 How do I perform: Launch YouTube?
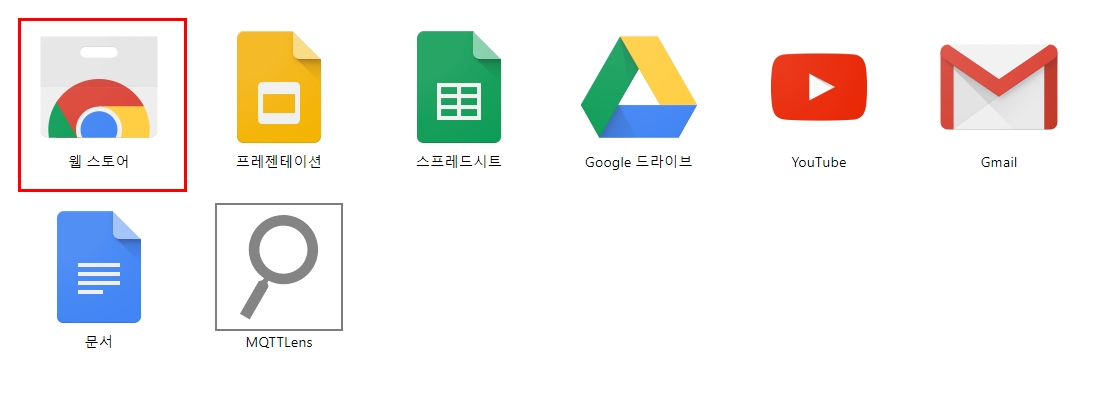click(818, 88)
